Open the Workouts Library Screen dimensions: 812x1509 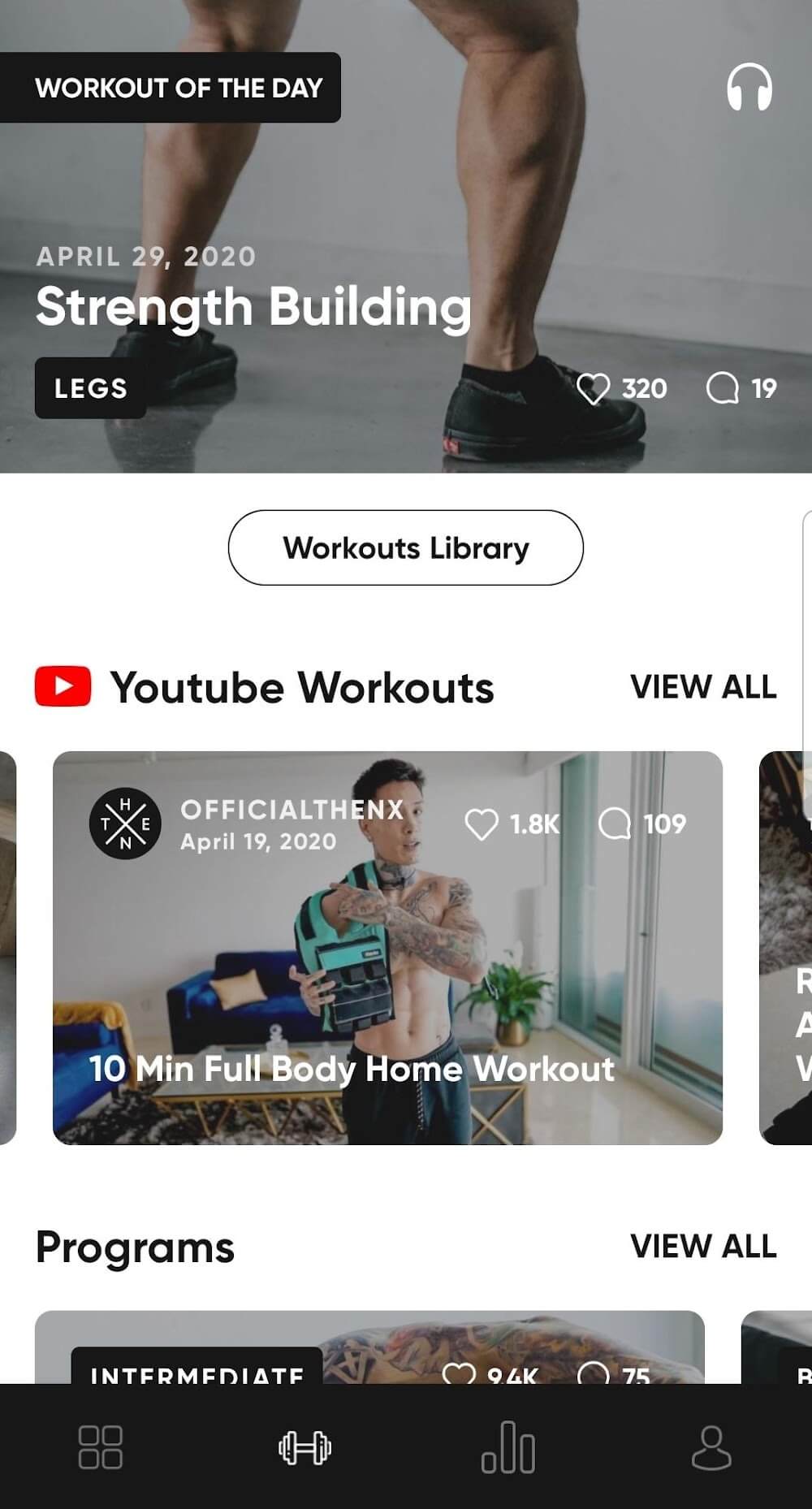click(x=405, y=547)
